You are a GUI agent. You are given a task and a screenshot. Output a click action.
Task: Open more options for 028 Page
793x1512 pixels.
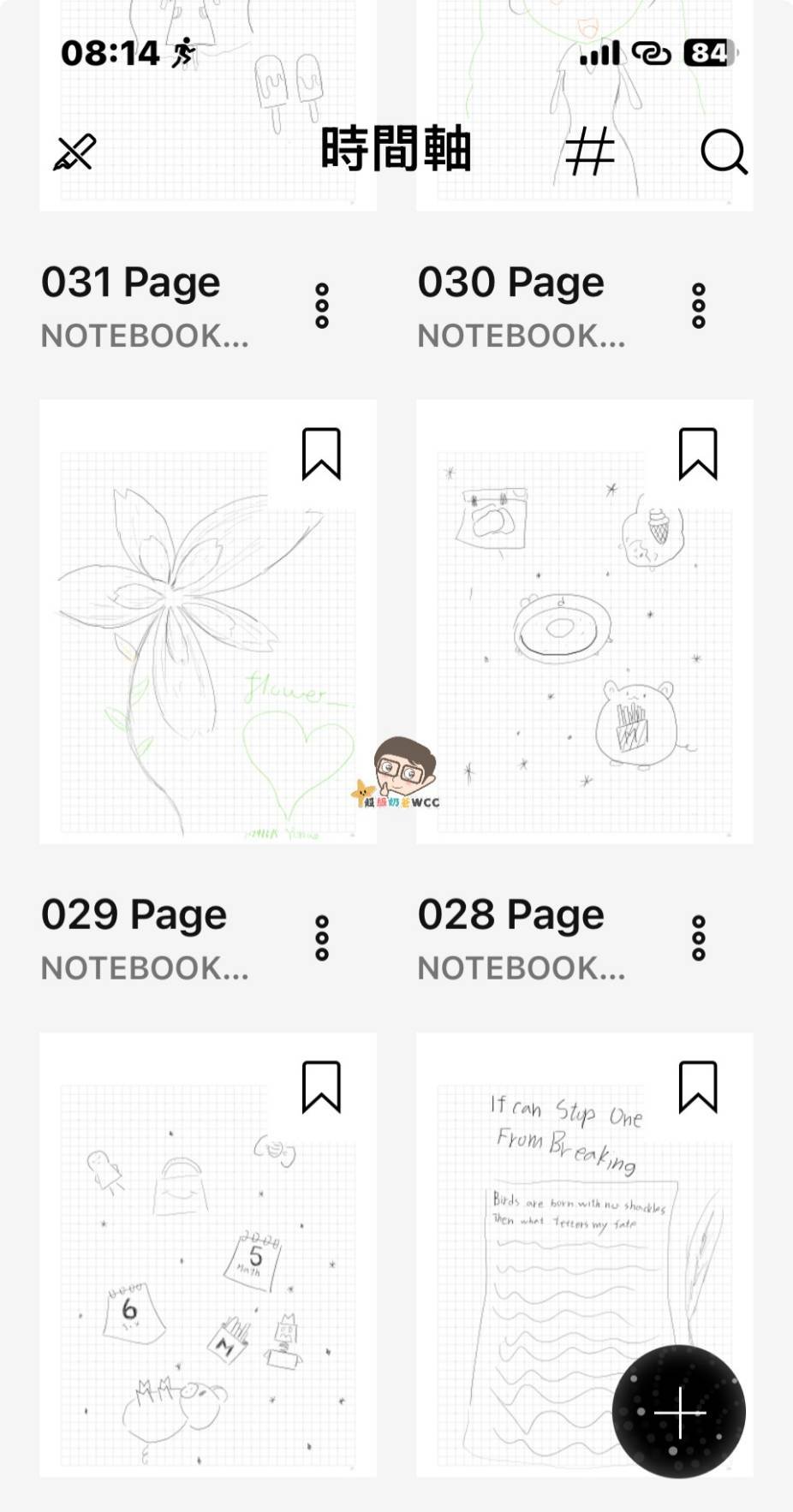click(x=699, y=938)
